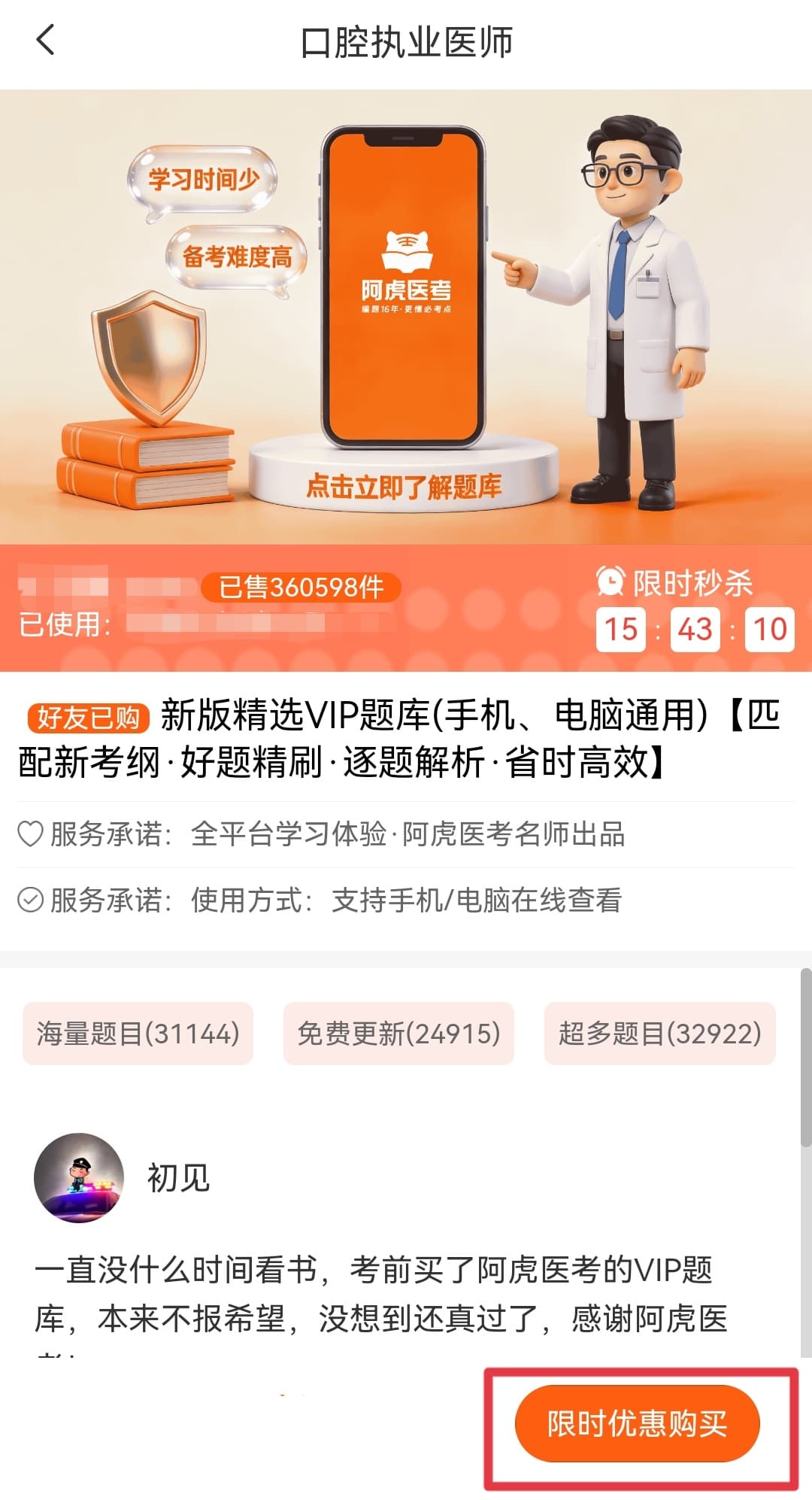Select the 海量题目(31144) review chip
Viewport: 812px width, 1500px height.
pos(138,1034)
